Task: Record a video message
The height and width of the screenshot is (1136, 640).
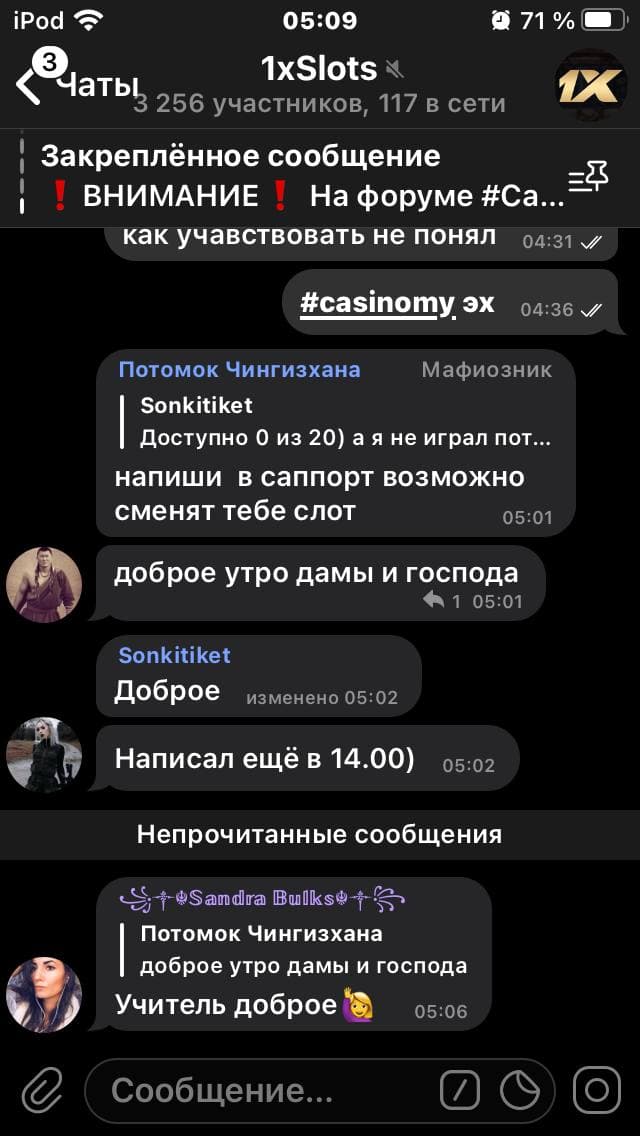Action: pos(598,1090)
